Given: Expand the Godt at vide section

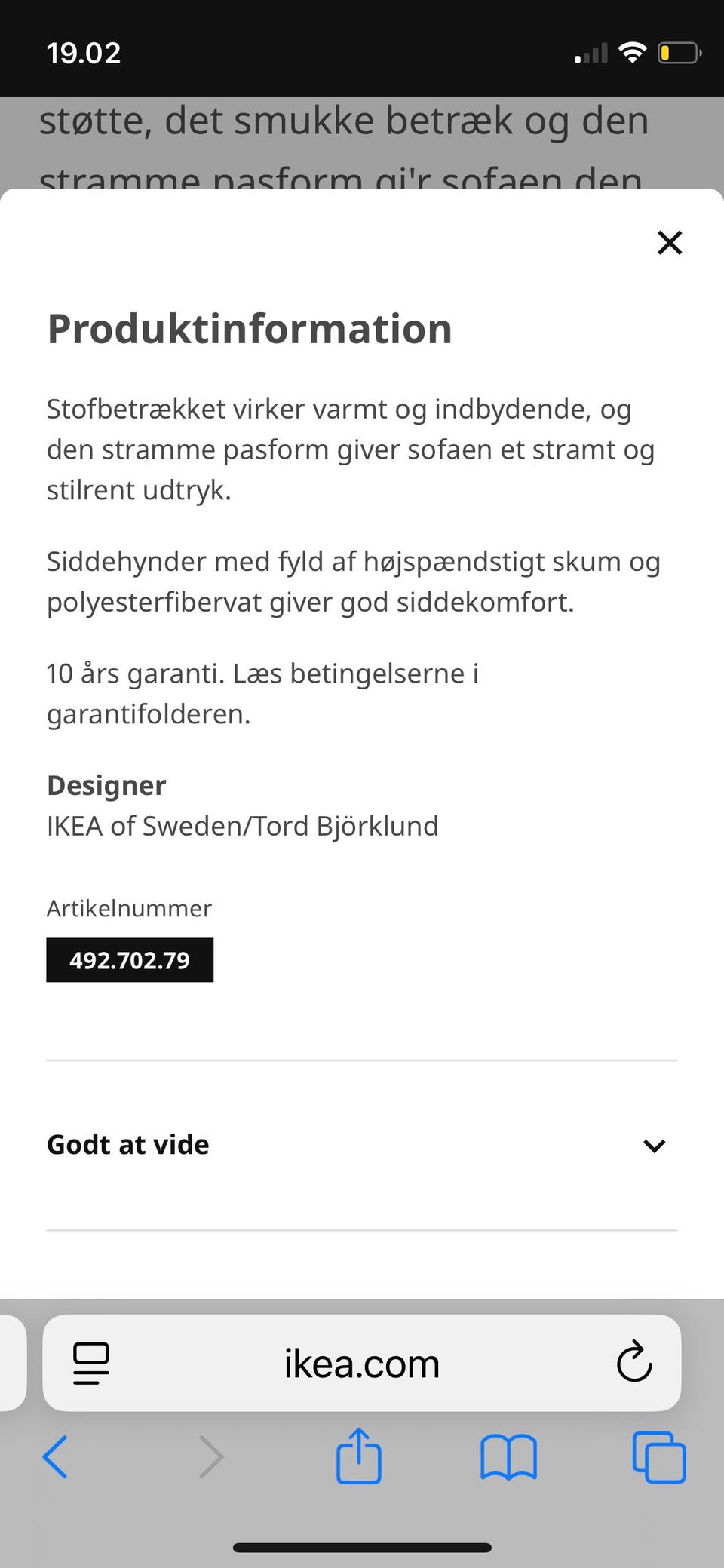Looking at the screenshot, I should pyautogui.click(x=127, y=1144).
